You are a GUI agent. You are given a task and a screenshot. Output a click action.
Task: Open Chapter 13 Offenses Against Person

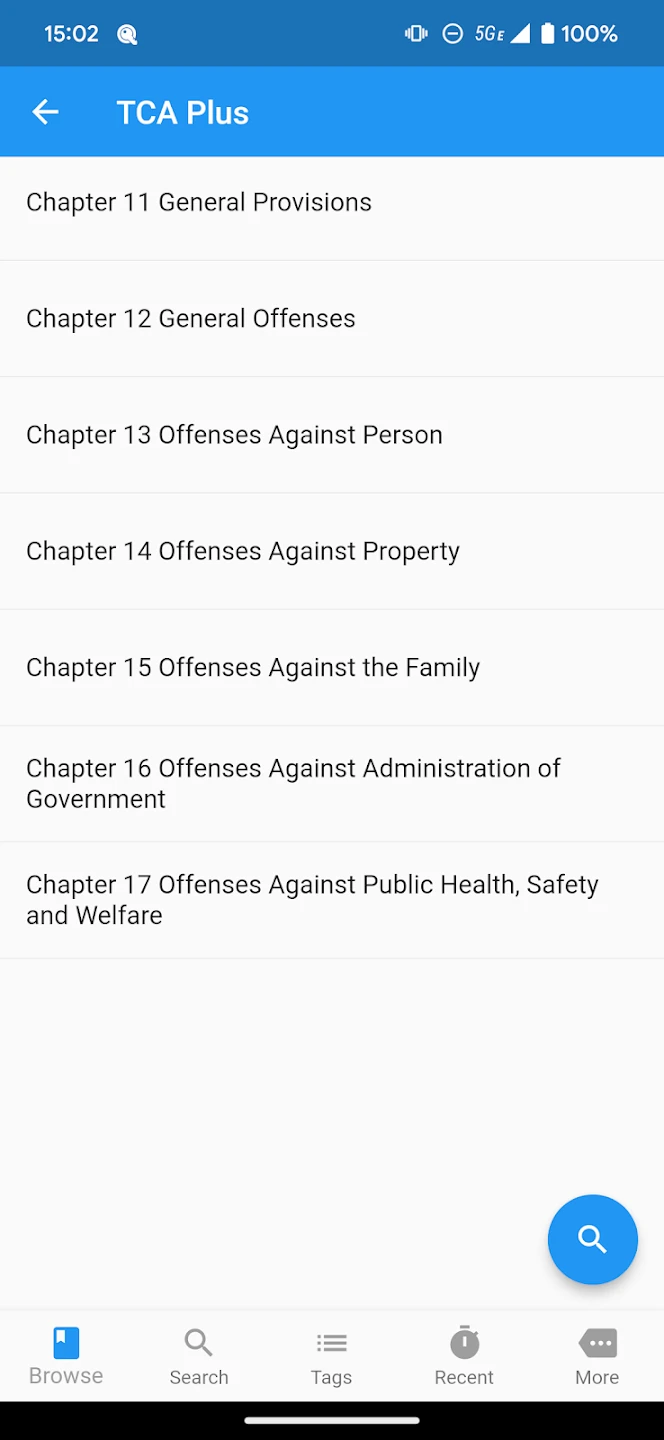point(234,435)
